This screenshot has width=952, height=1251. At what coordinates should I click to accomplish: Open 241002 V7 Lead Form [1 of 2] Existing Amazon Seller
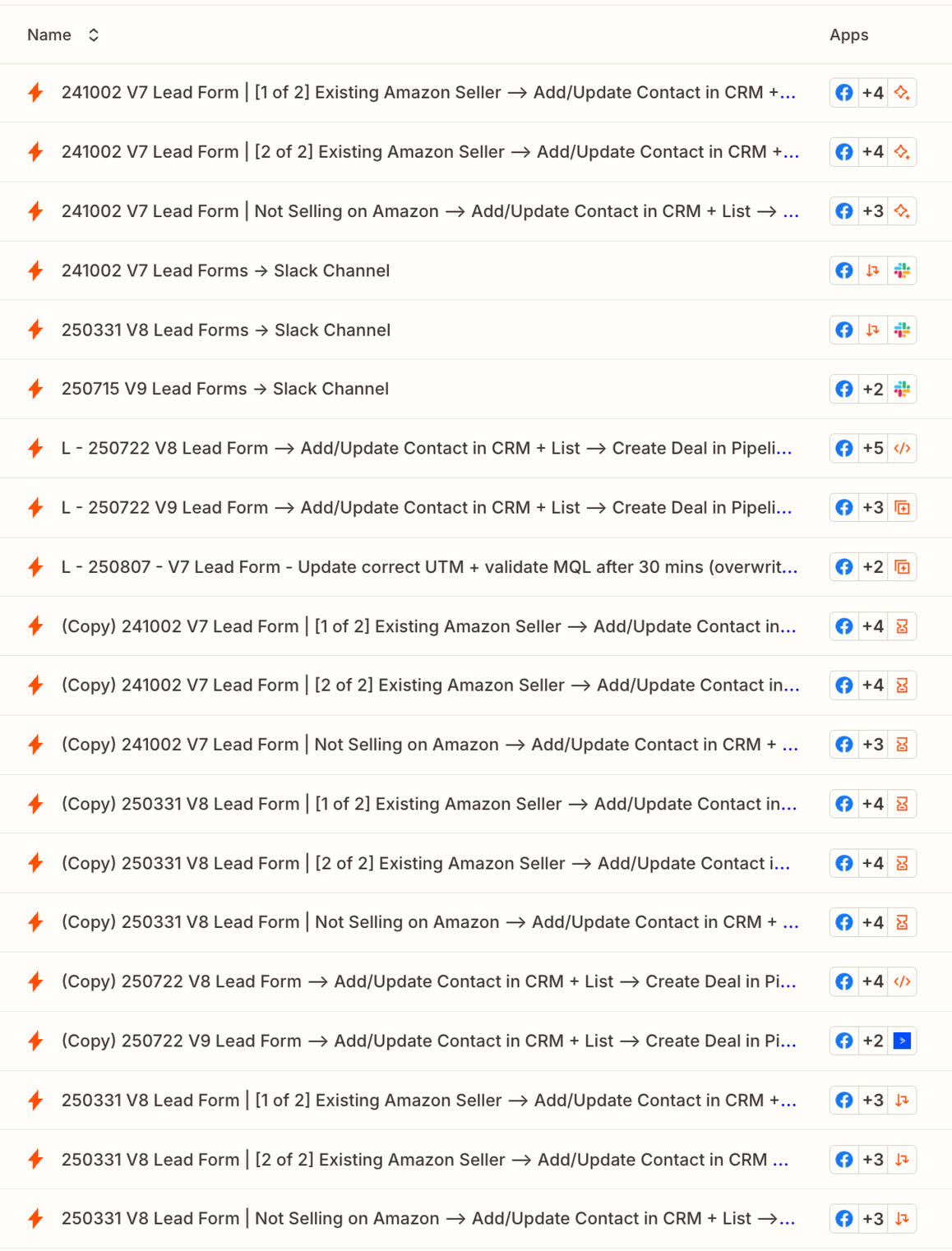(x=427, y=93)
